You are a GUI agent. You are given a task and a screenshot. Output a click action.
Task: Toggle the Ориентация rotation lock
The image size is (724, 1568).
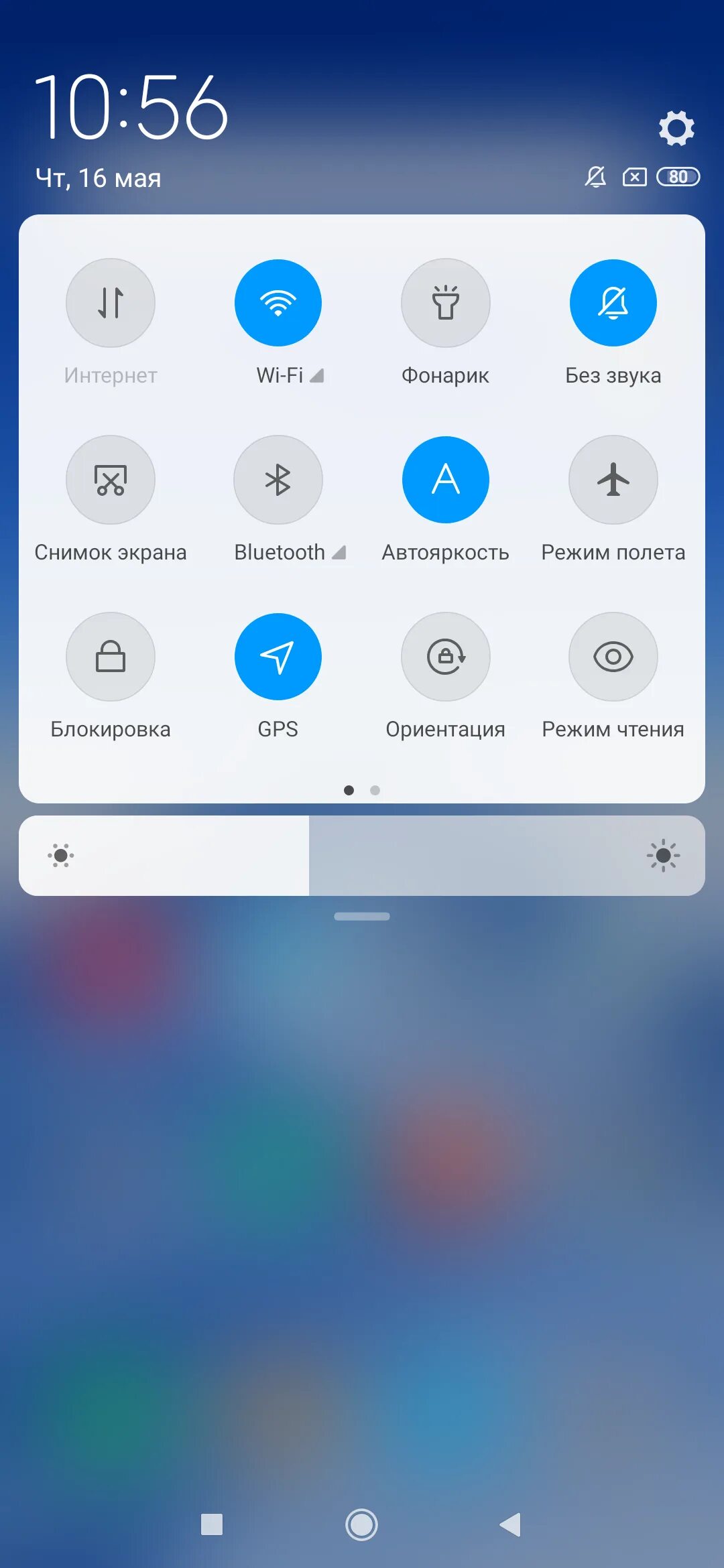point(446,657)
